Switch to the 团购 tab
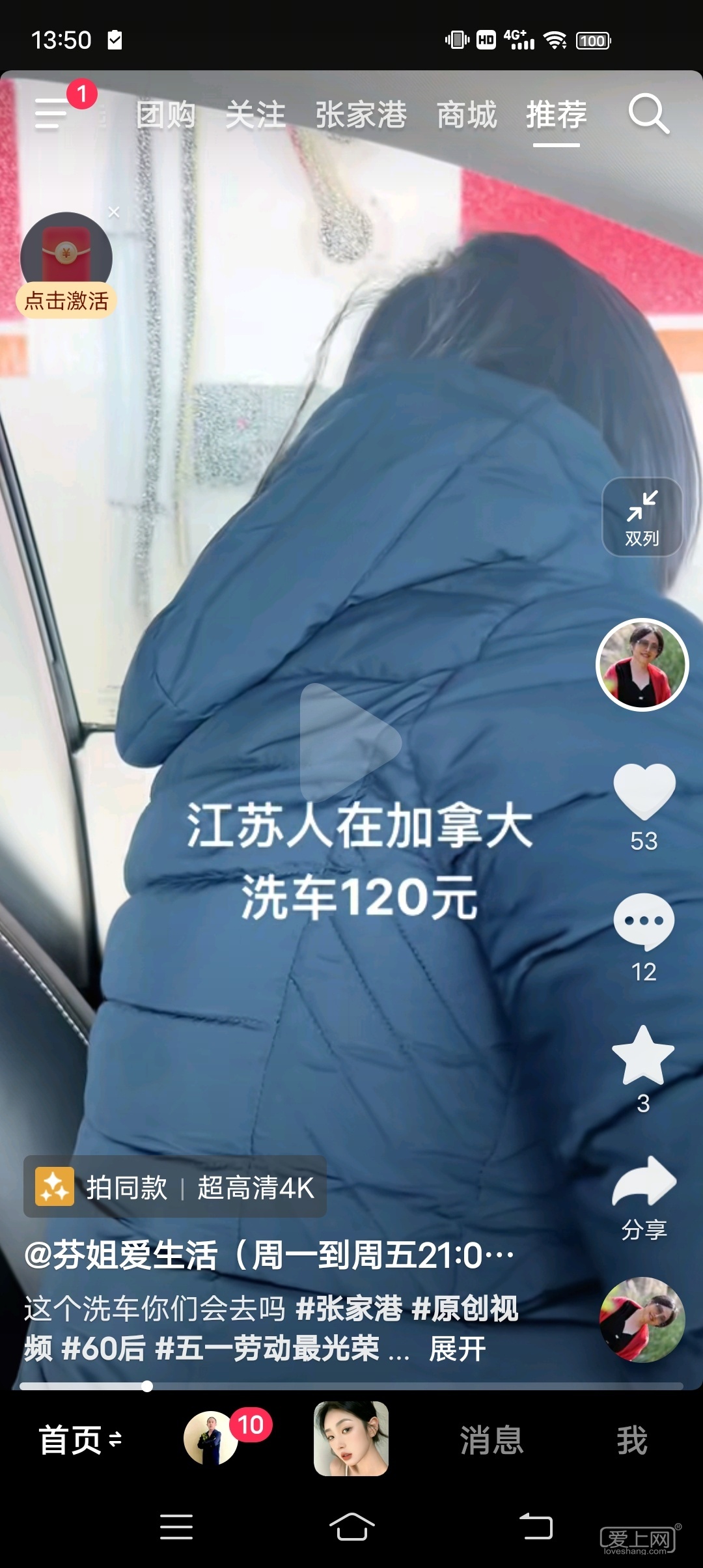Viewport: 703px width, 1568px height. [x=165, y=115]
